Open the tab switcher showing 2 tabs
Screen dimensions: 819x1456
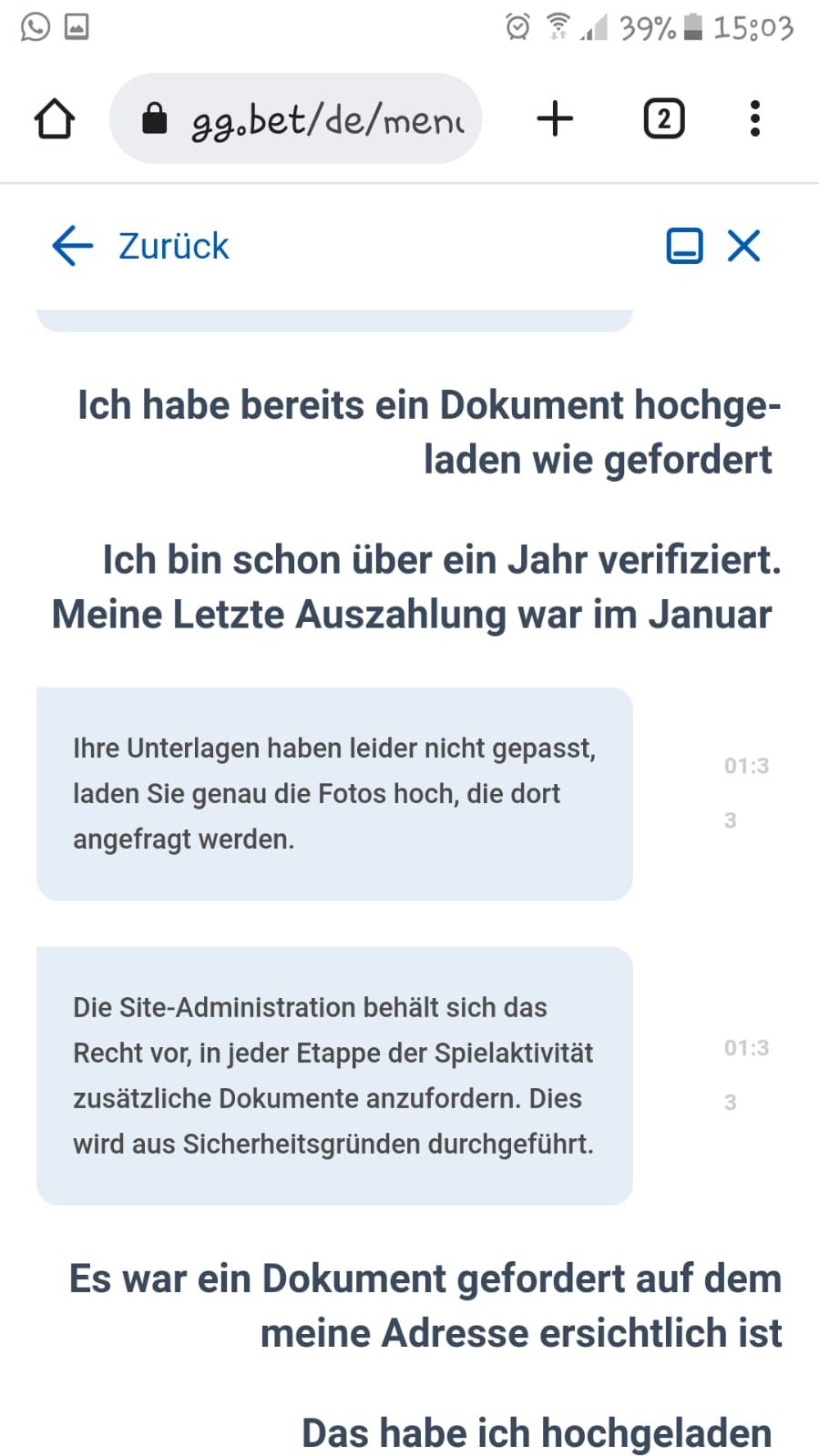point(663,119)
